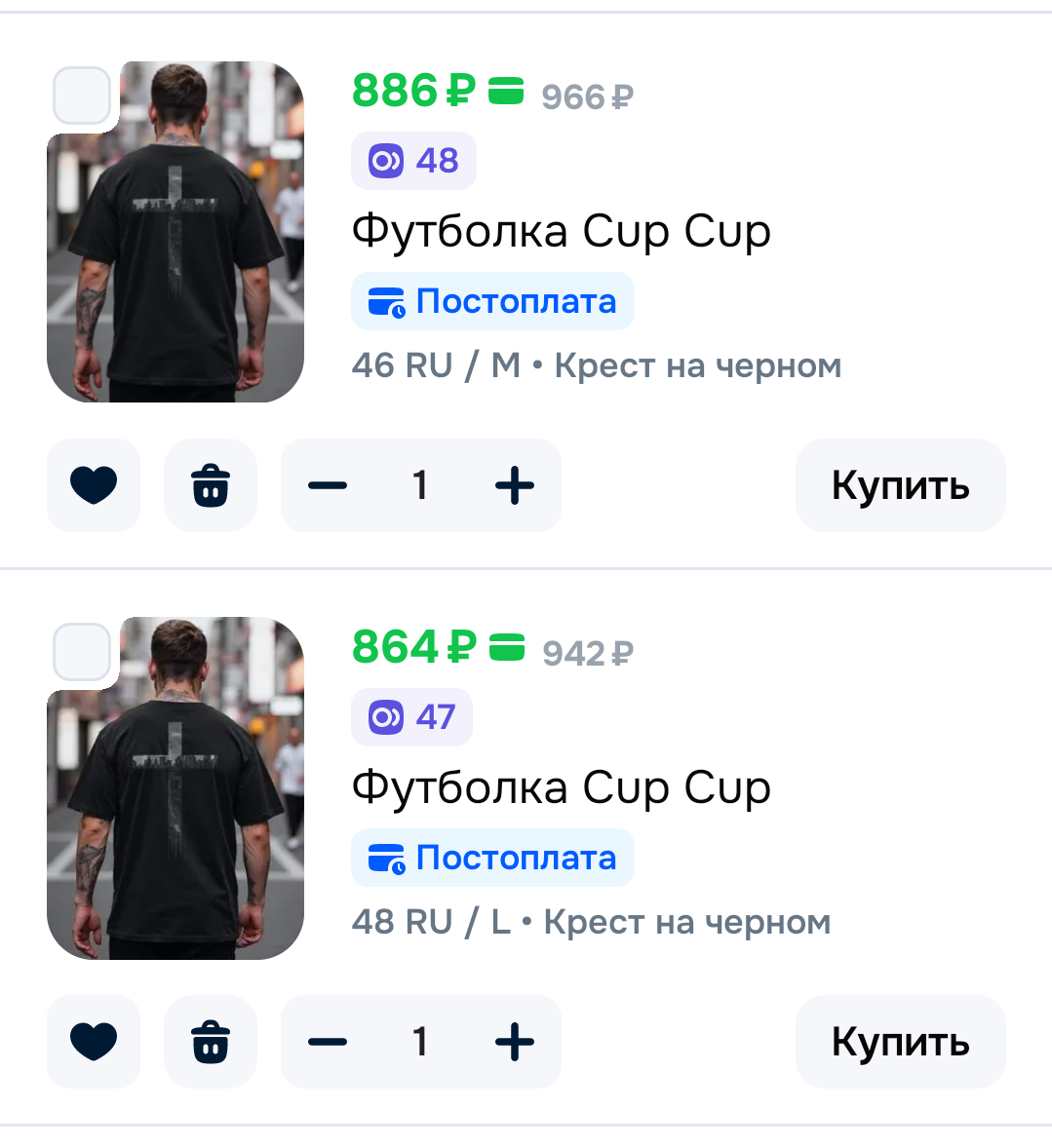Select the checkbox for the 886 ₽ T-shirt

[82, 96]
